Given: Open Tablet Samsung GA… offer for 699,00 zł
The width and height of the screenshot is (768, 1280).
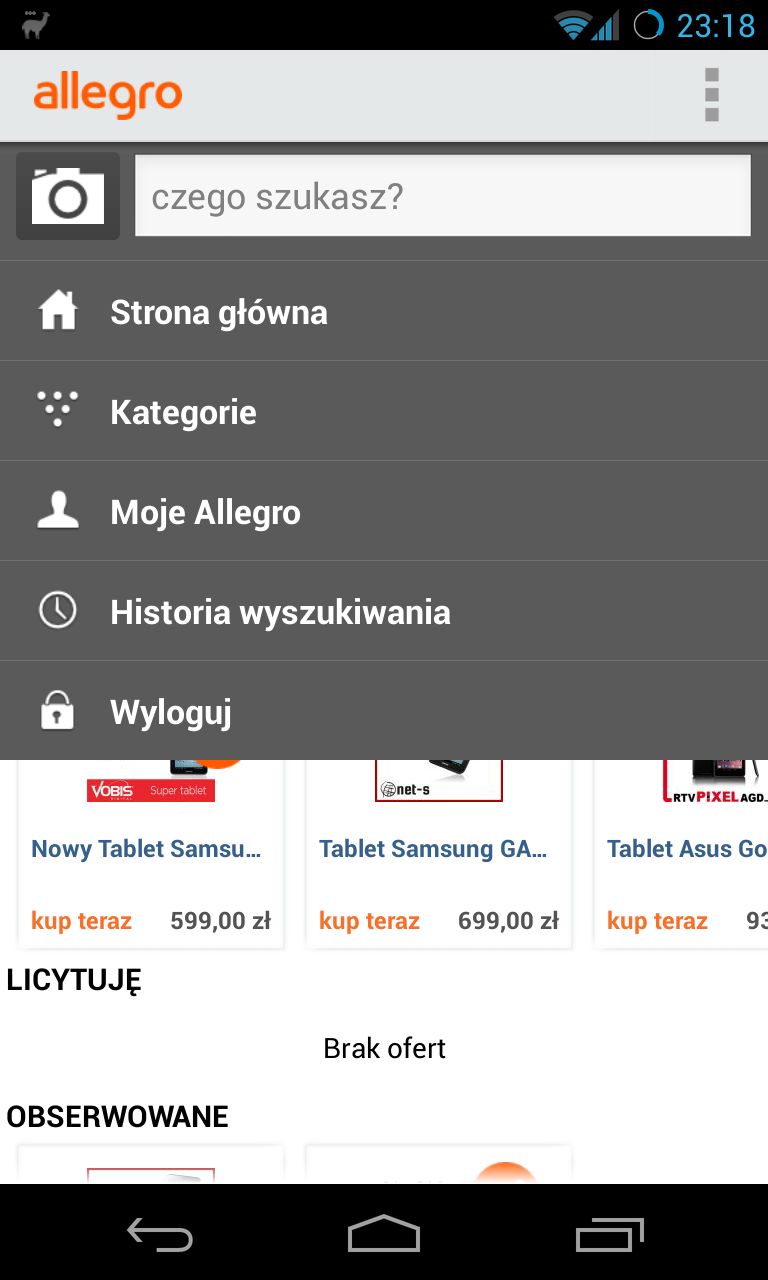Looking at the screenshot, I should pos(439,854).
